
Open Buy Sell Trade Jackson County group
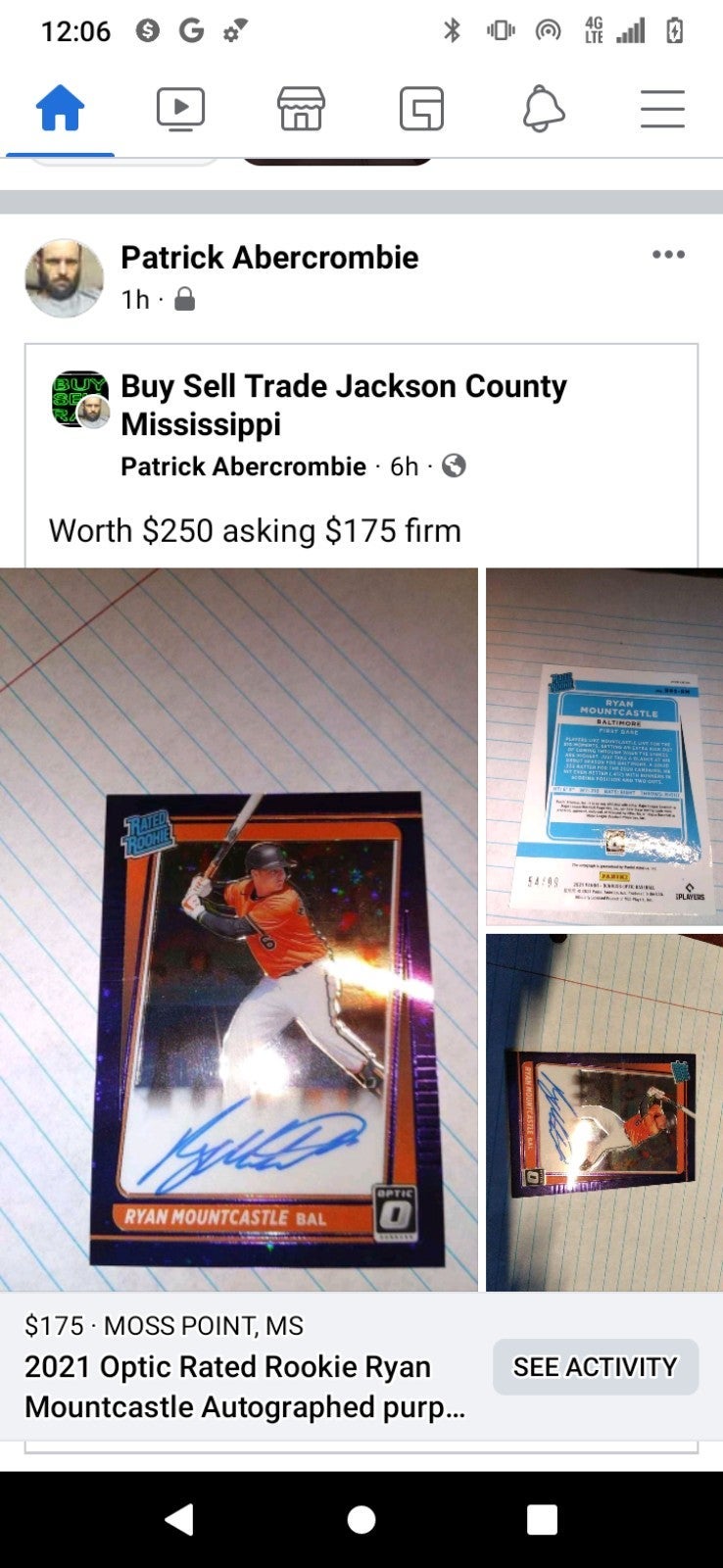(343, 405)
